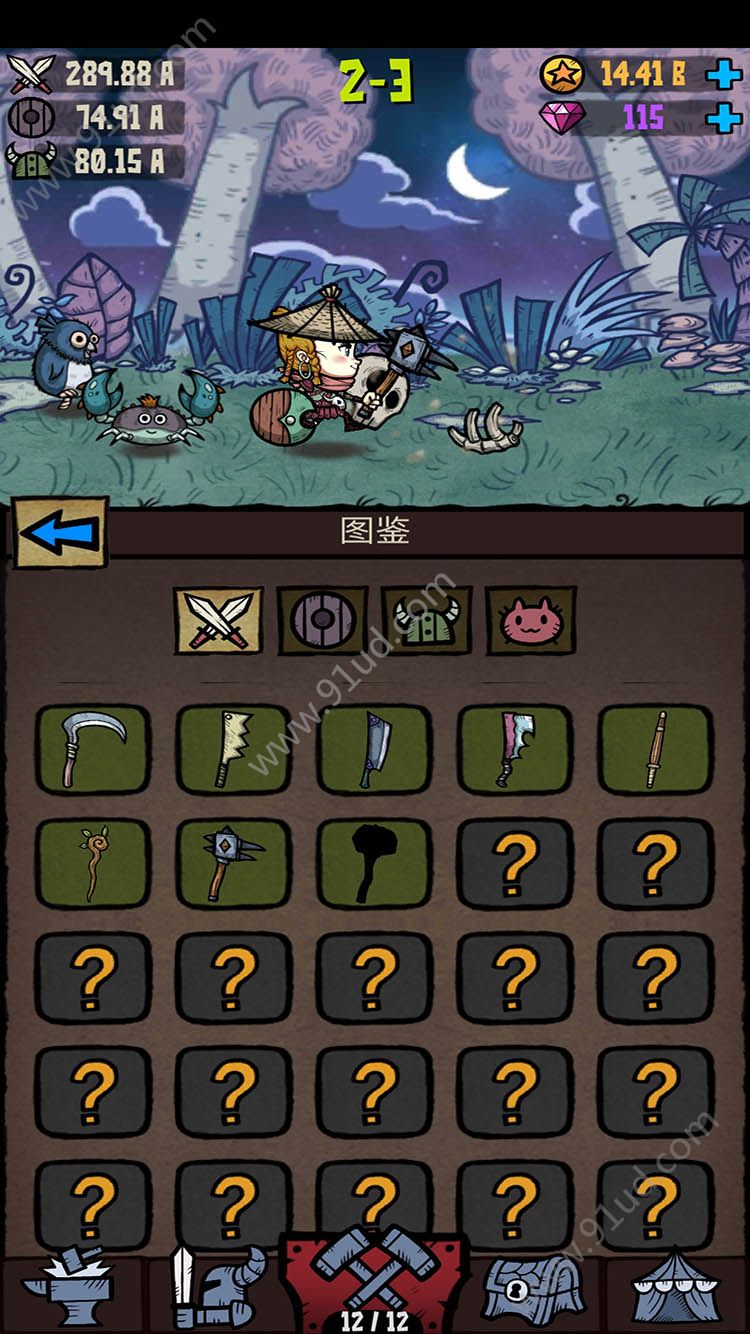
Task: Switch to the crossed swords weapons tab
Action: 219,620
